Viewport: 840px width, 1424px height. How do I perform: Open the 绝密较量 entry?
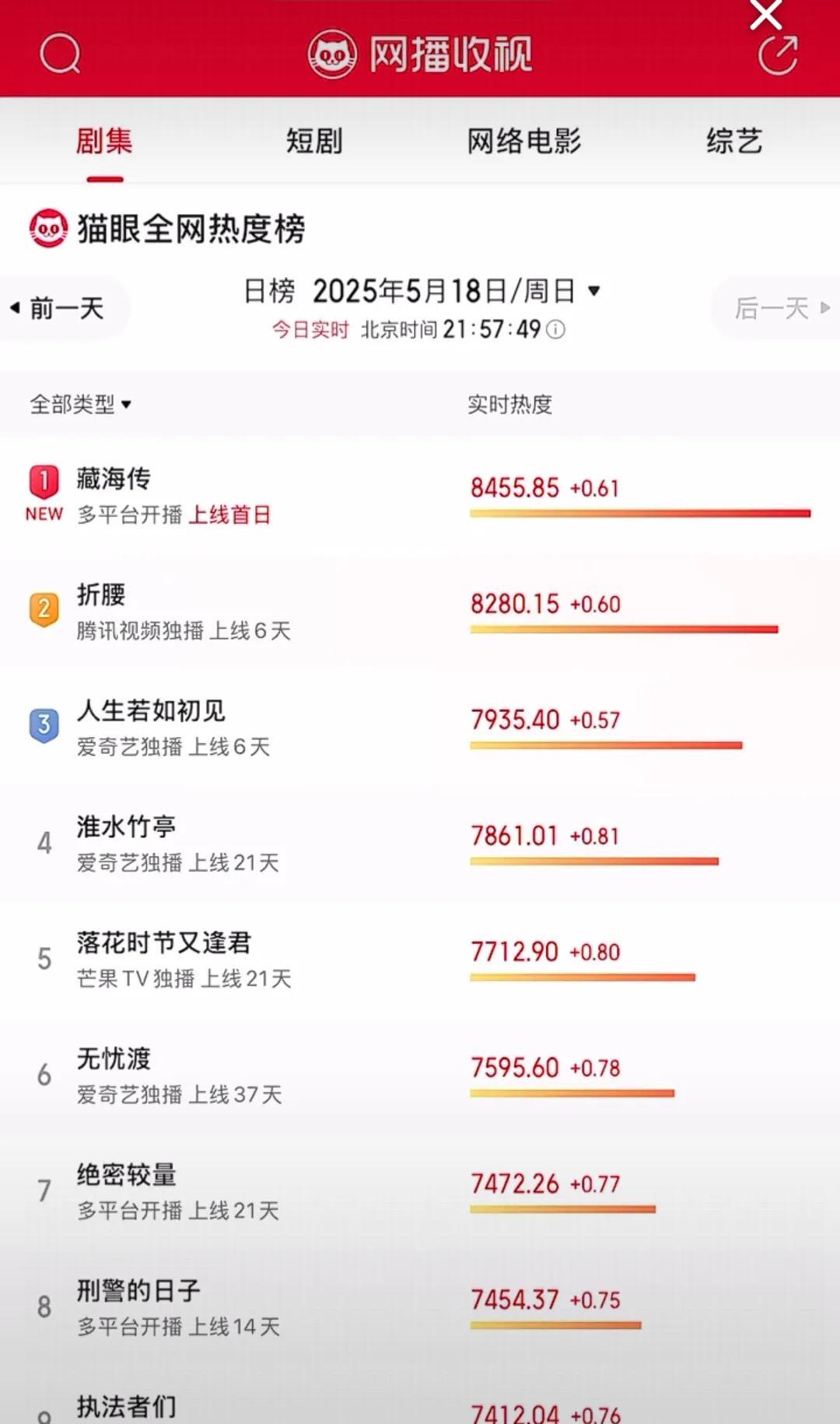click(420, 1191)
